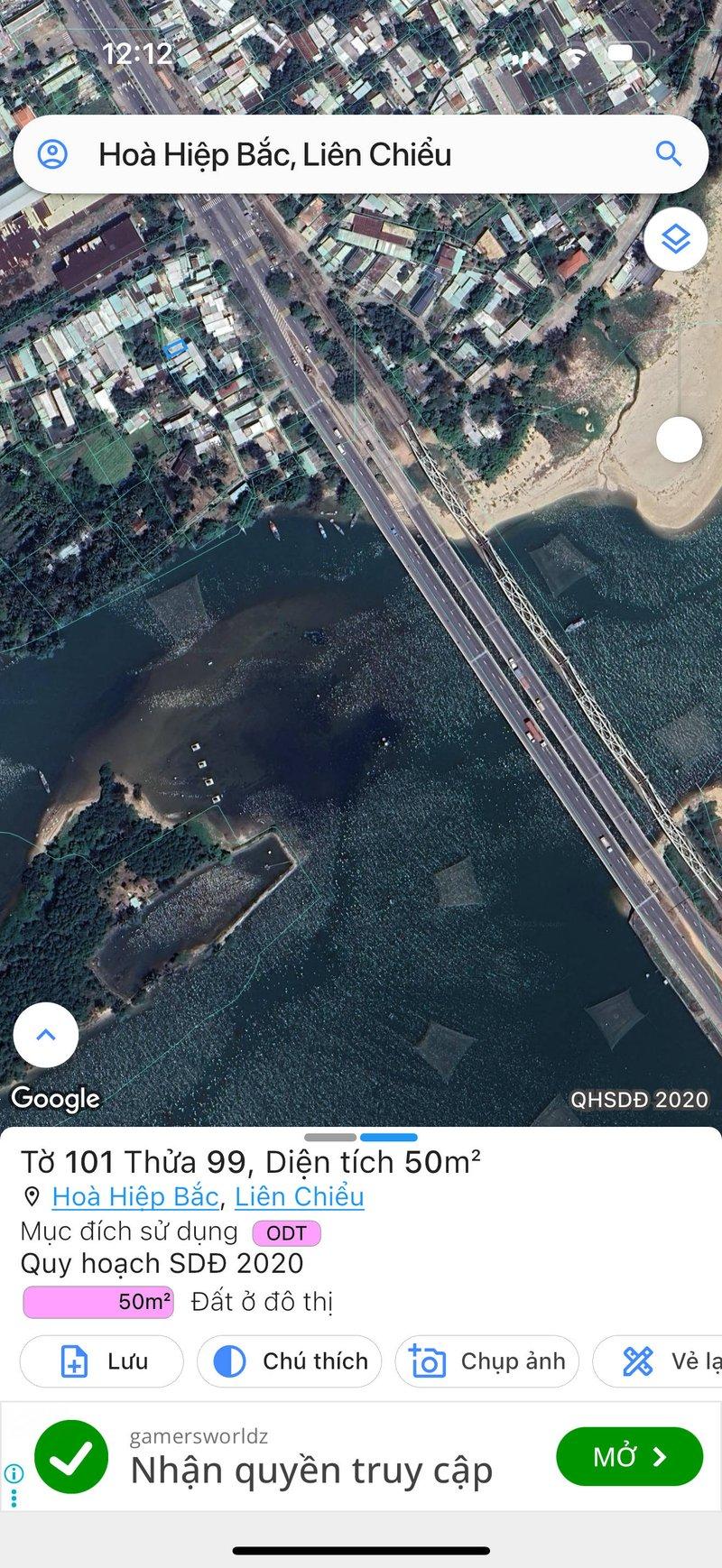
Task: Open the map layers button
Action: tap(675, 239)
